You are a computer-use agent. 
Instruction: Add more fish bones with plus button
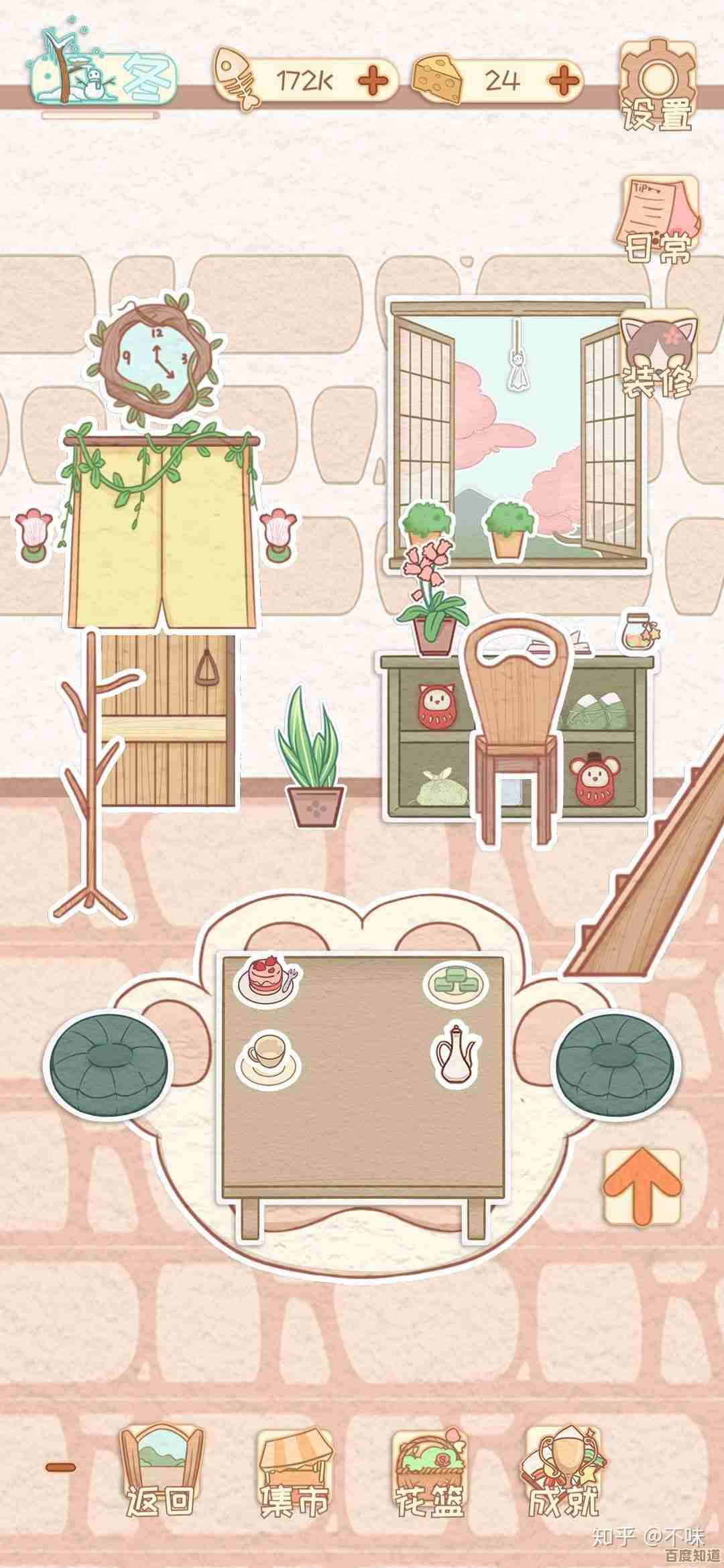tap(373, 82)
